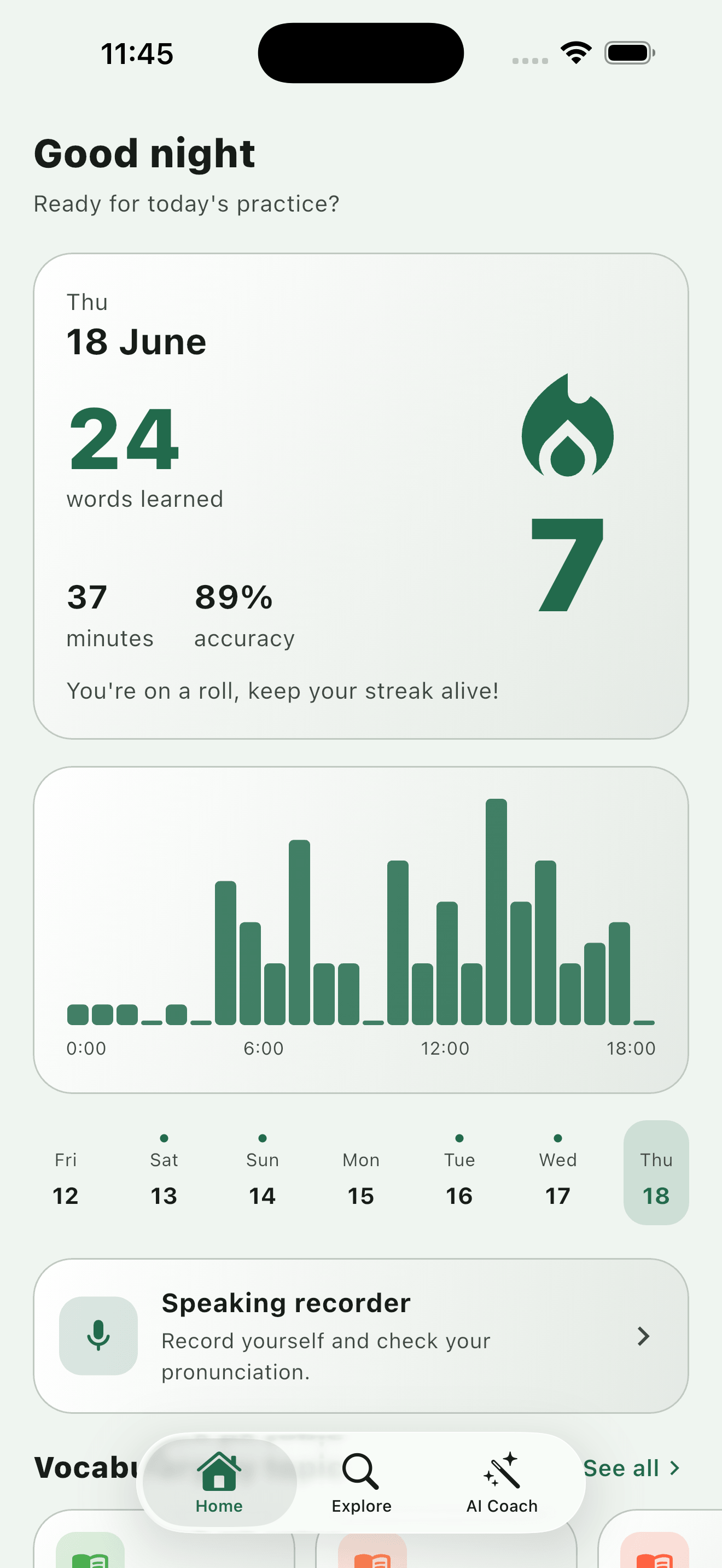Select Saturday 13 in the week strip
The image size is (722, 1568).
coord(164,1172)
